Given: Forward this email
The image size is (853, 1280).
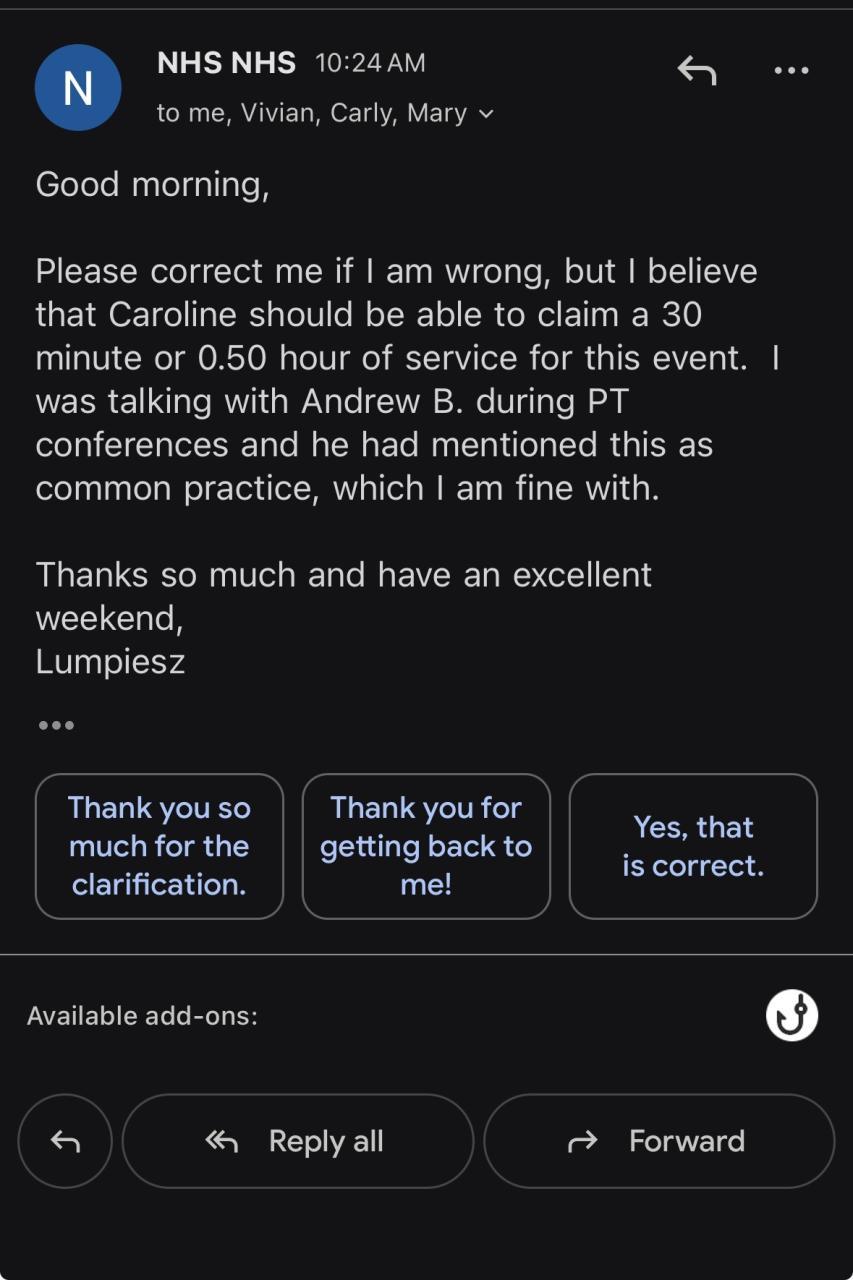Looking at the screenshot, I should pyautogui.click(x=659, y=1141).
